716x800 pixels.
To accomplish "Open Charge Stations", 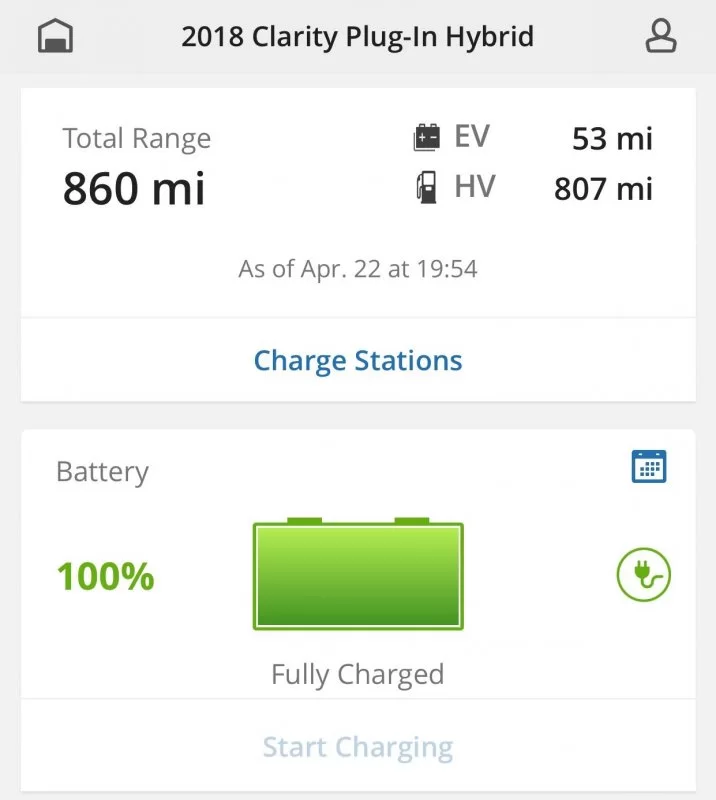I will click(358, 360).
